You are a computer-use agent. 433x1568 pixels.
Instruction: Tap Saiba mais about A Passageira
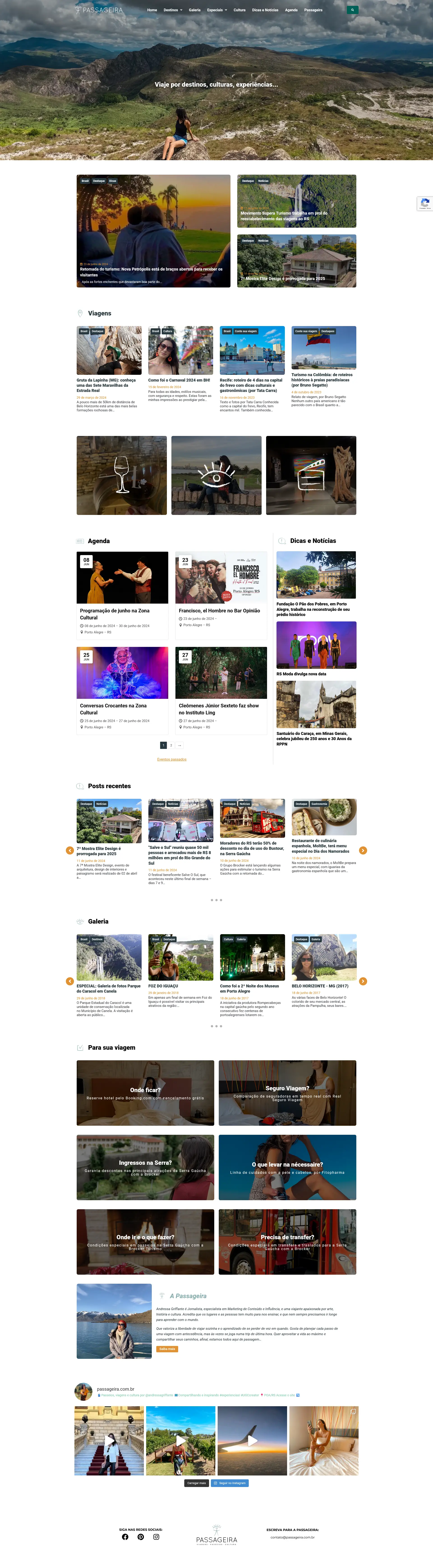pos(167,1349)
